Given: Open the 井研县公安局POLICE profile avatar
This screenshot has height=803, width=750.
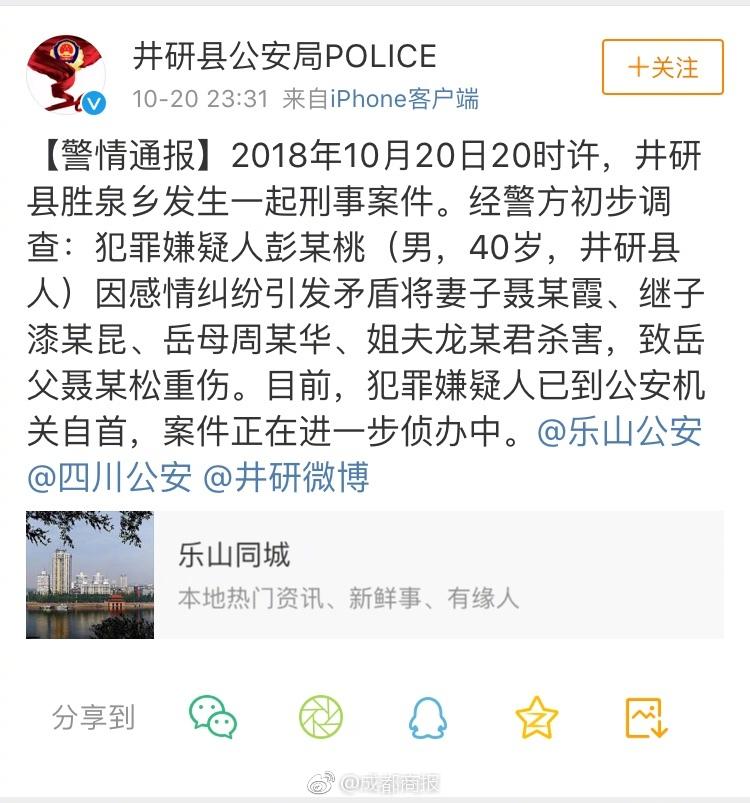Looking at the screenshot, I should 66,74.
